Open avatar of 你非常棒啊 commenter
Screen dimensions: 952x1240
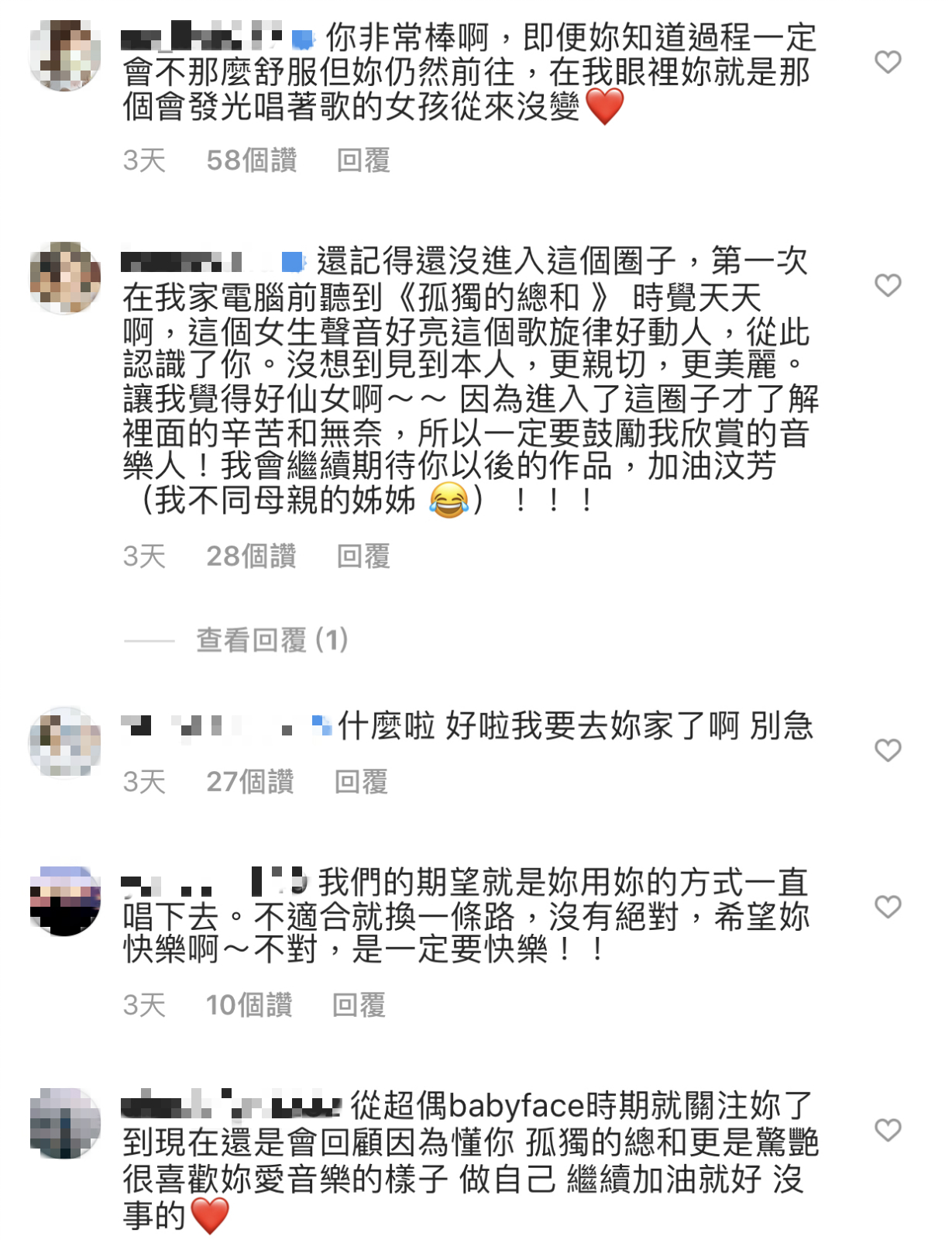(65, 56)
